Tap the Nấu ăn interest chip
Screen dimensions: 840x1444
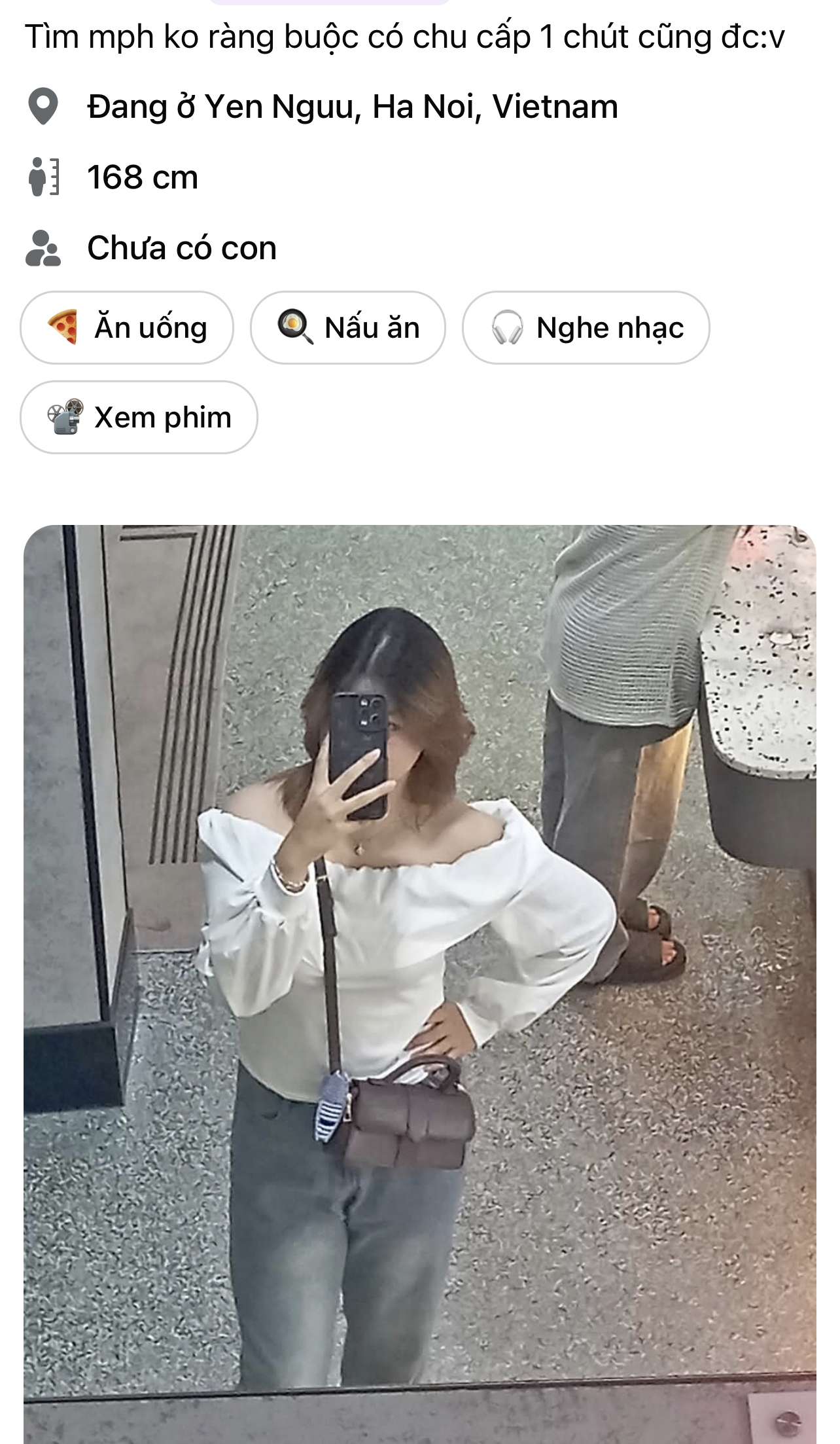(x=348, y=327)
